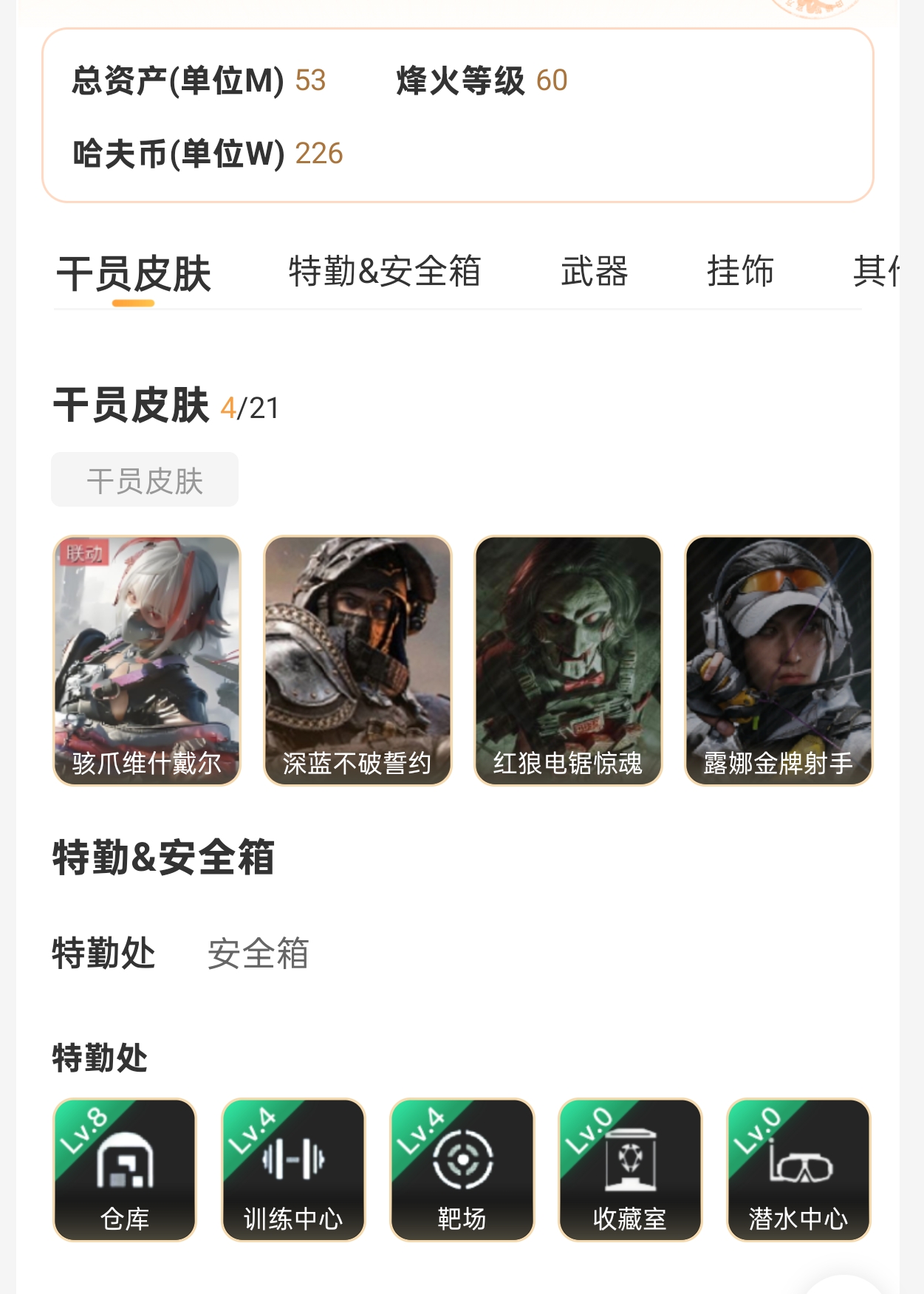
Task: Open the 红狼电锯惊魂 skin card
Action: (568, 660)
